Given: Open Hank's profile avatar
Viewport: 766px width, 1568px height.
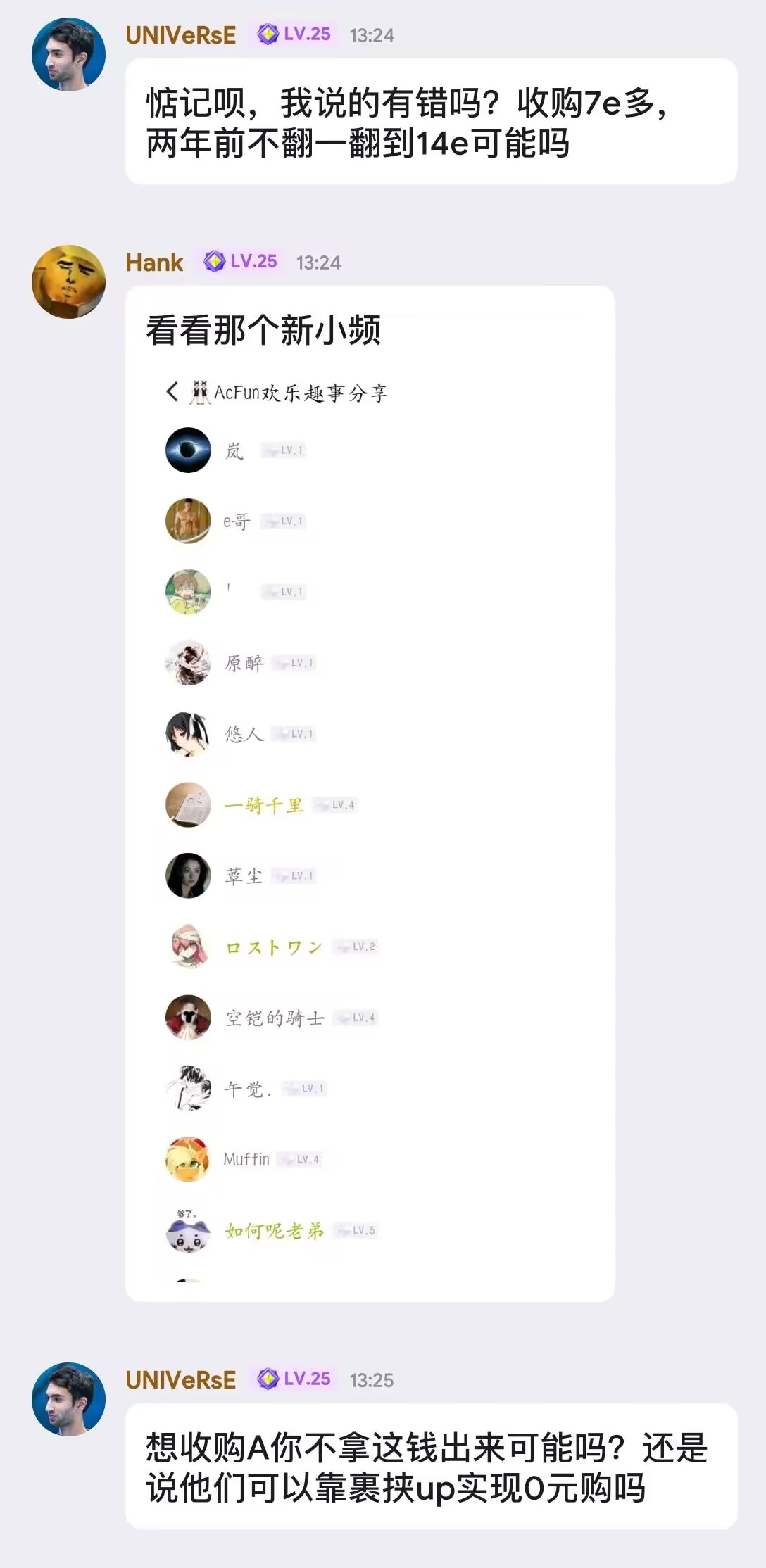Looking at the screenshot, I should tap(68, 282).
